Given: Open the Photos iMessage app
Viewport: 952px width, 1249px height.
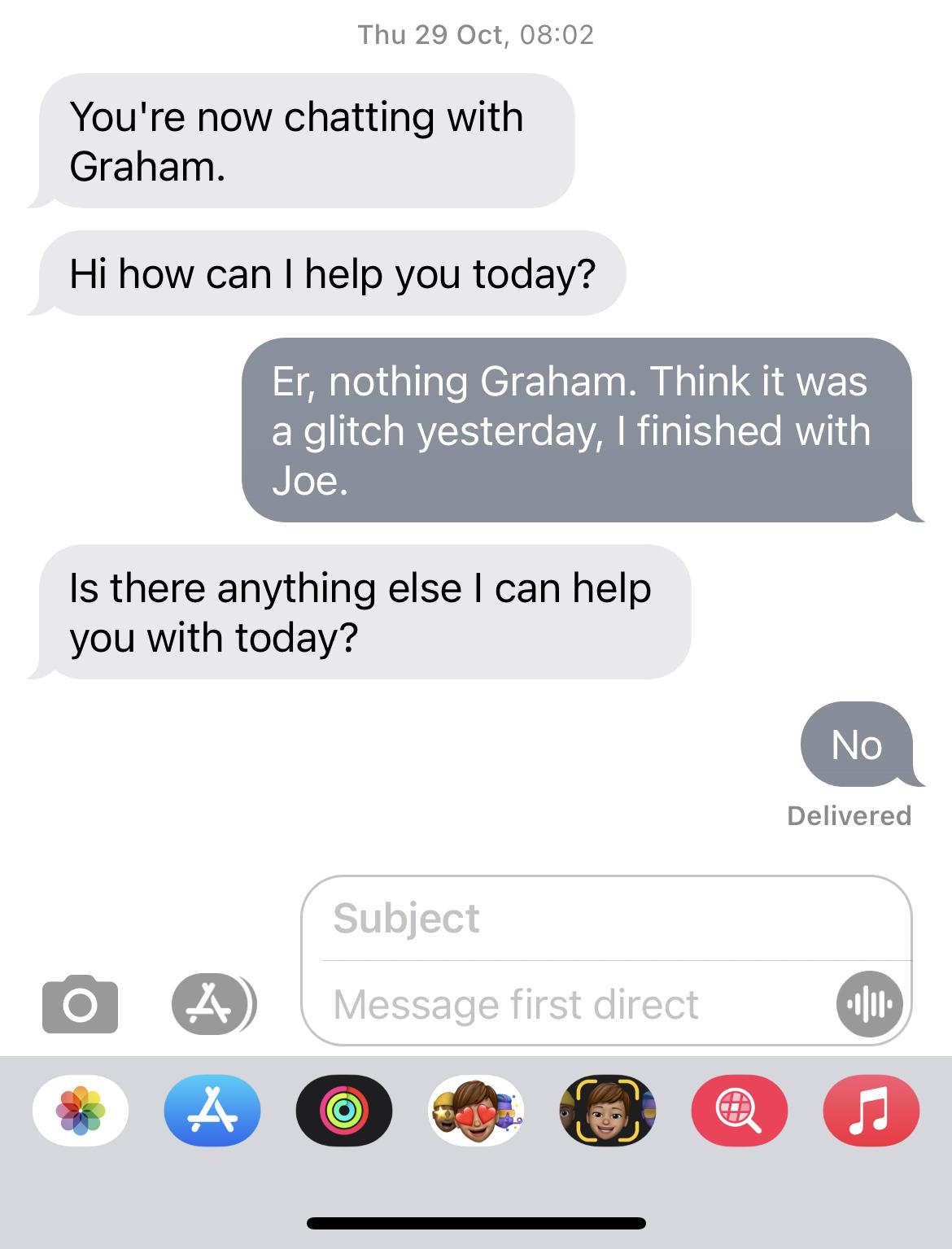Looking at the screenshot, I should 81,1111.
